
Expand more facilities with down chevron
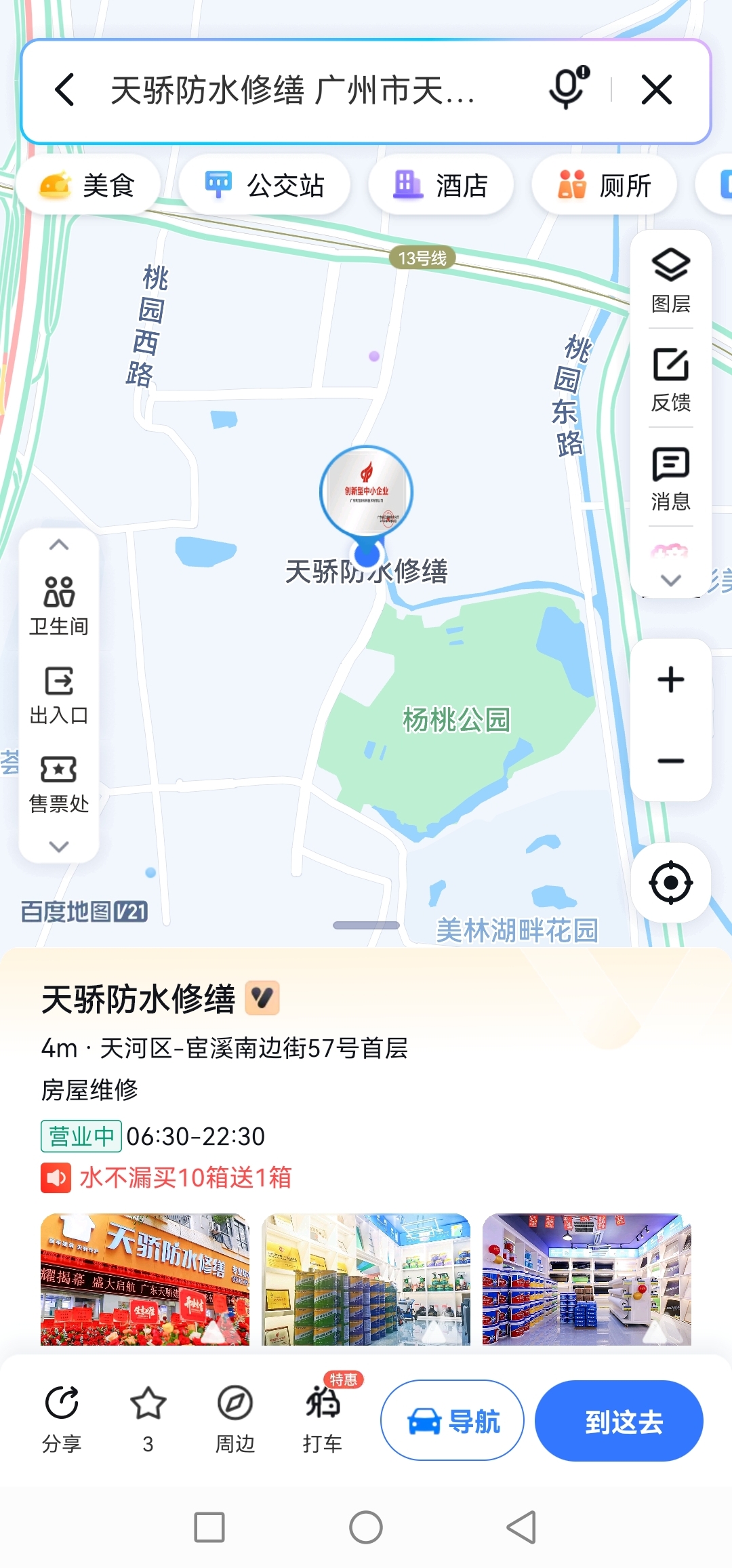click(59, 845)
